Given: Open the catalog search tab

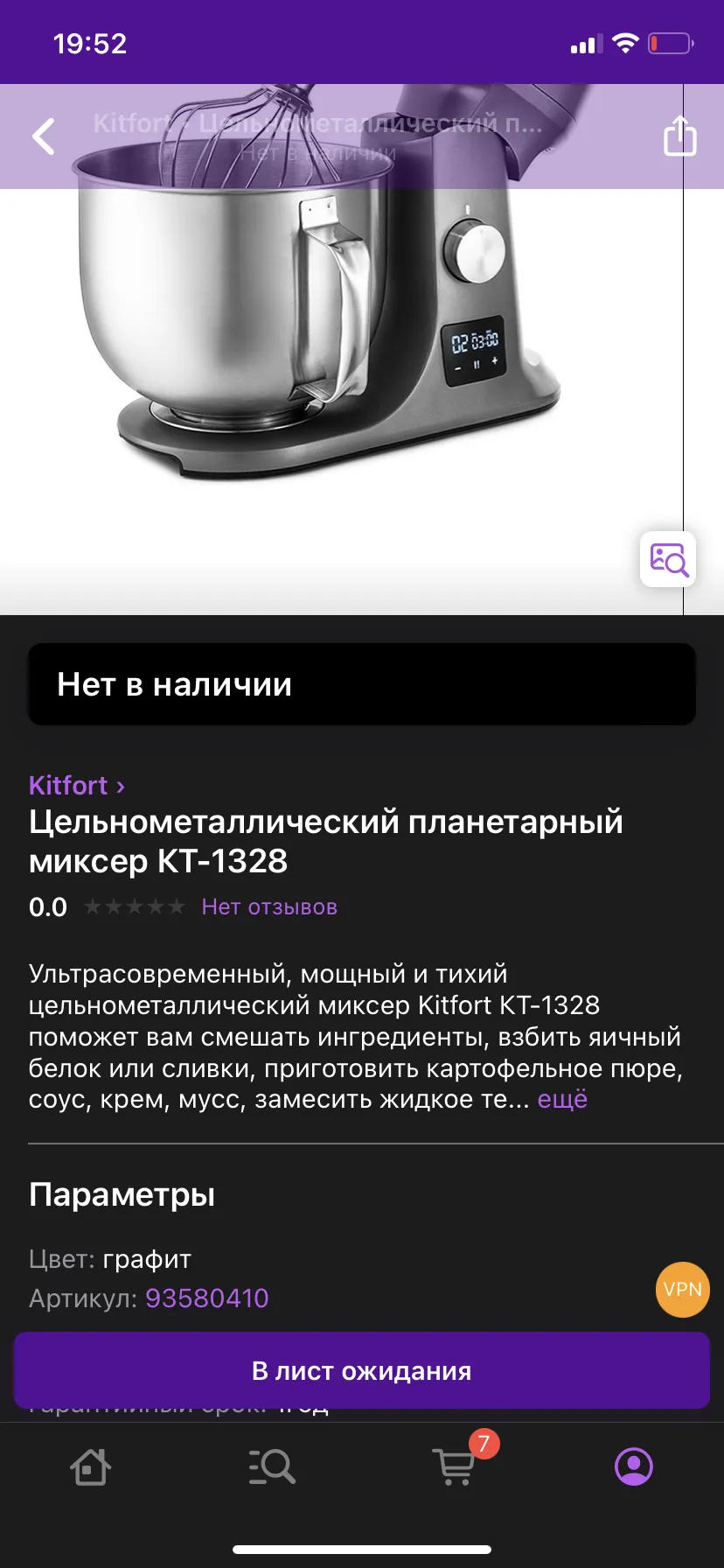Looking at the screenshot, I should coord(272,1467).
